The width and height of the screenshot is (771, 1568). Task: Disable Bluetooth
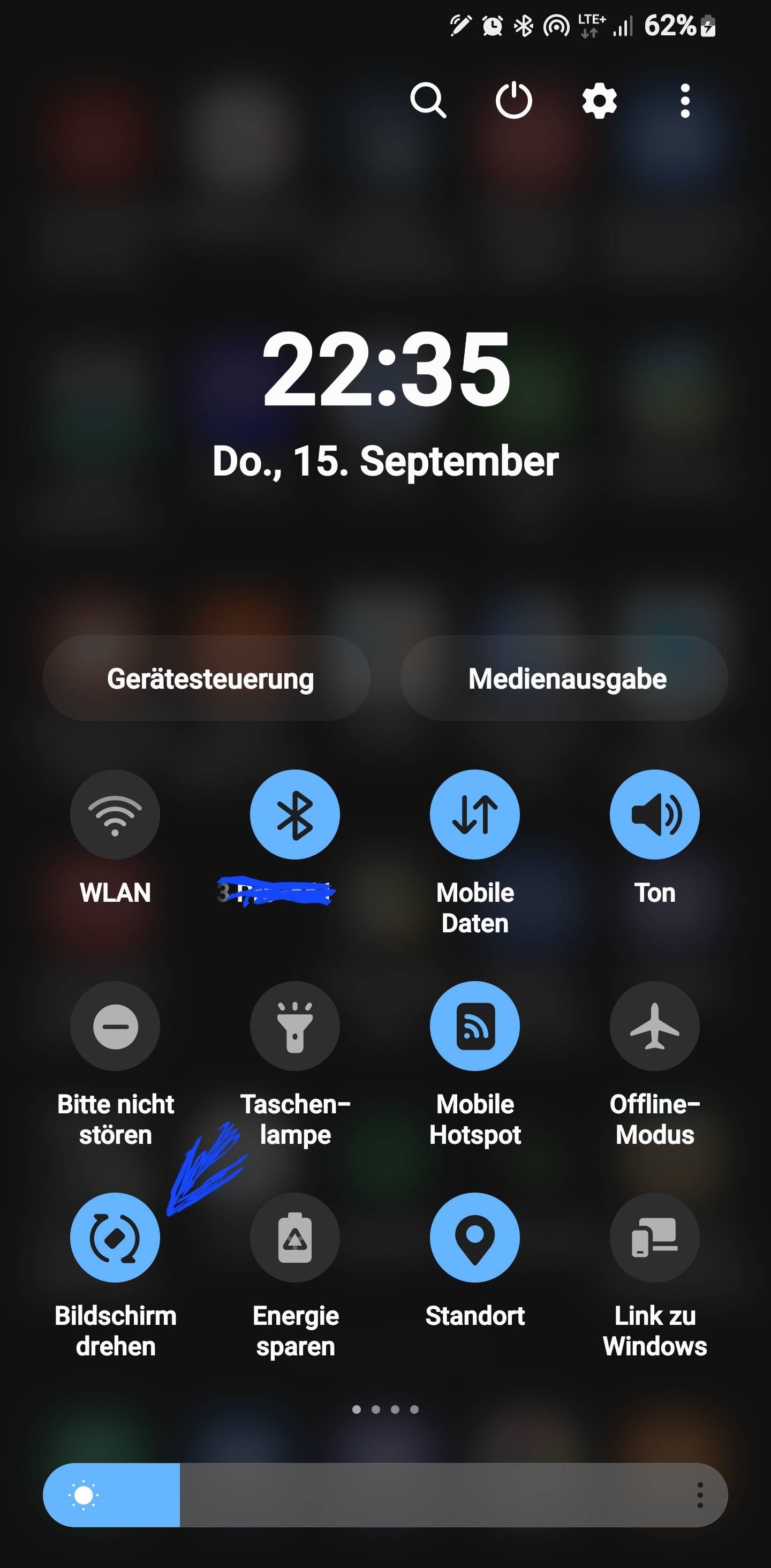(x=294, y=815)
